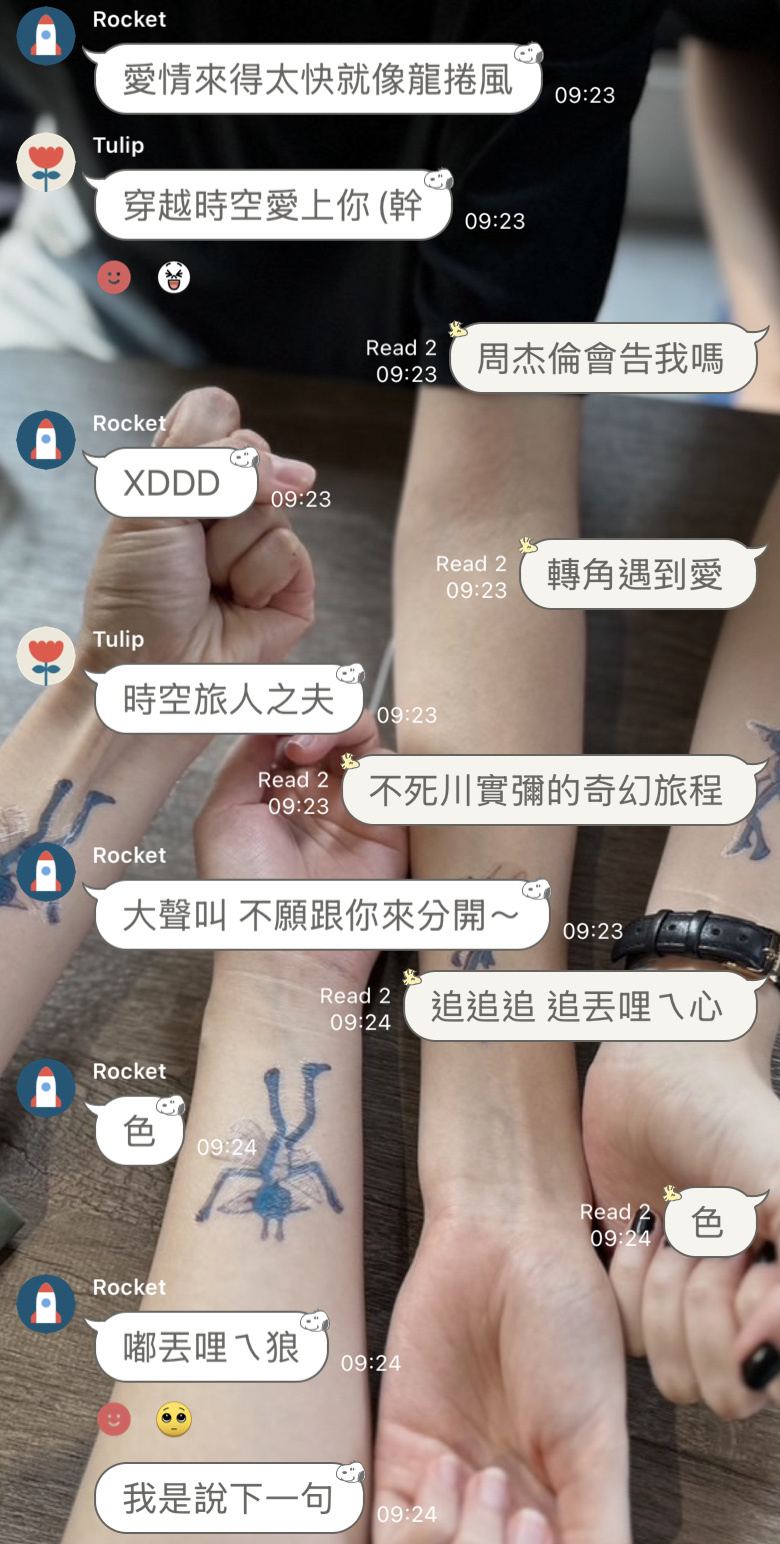The image size is (780, 1544).
Task: Tap Rocket's avatar next to XDDD
Action: point(46,440)
